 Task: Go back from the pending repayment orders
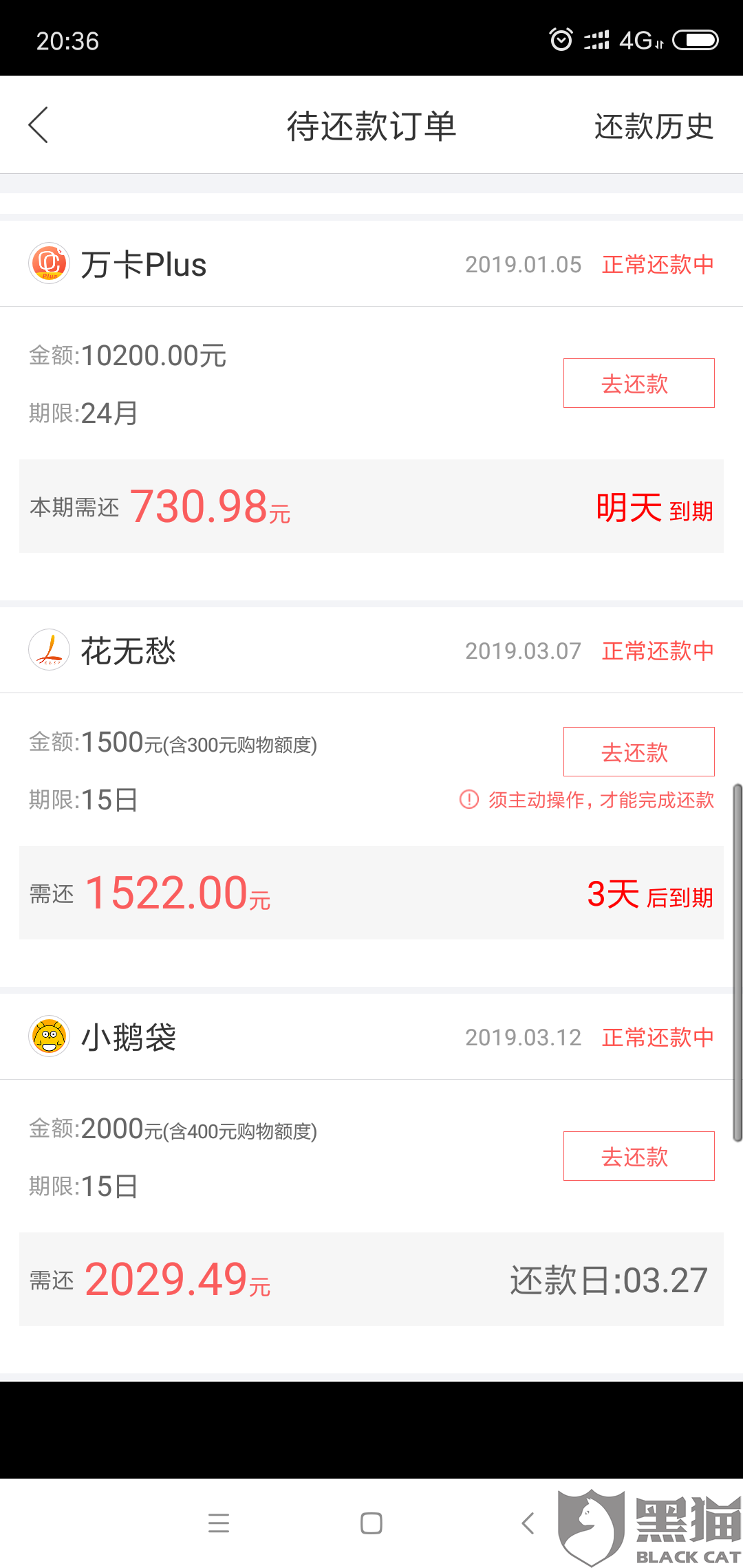[x=39, y=125]
